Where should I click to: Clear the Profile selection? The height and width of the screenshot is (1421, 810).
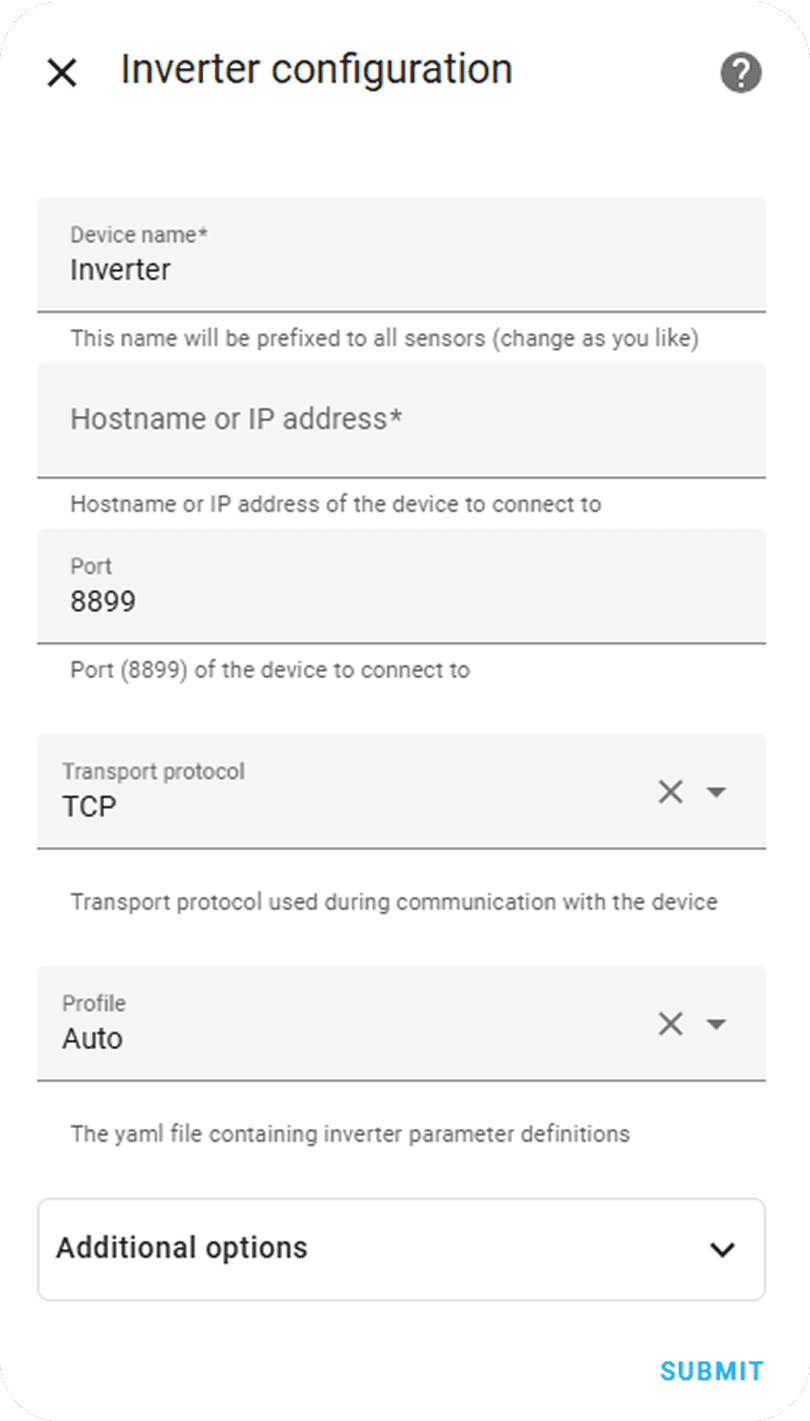click(670, 1024)
